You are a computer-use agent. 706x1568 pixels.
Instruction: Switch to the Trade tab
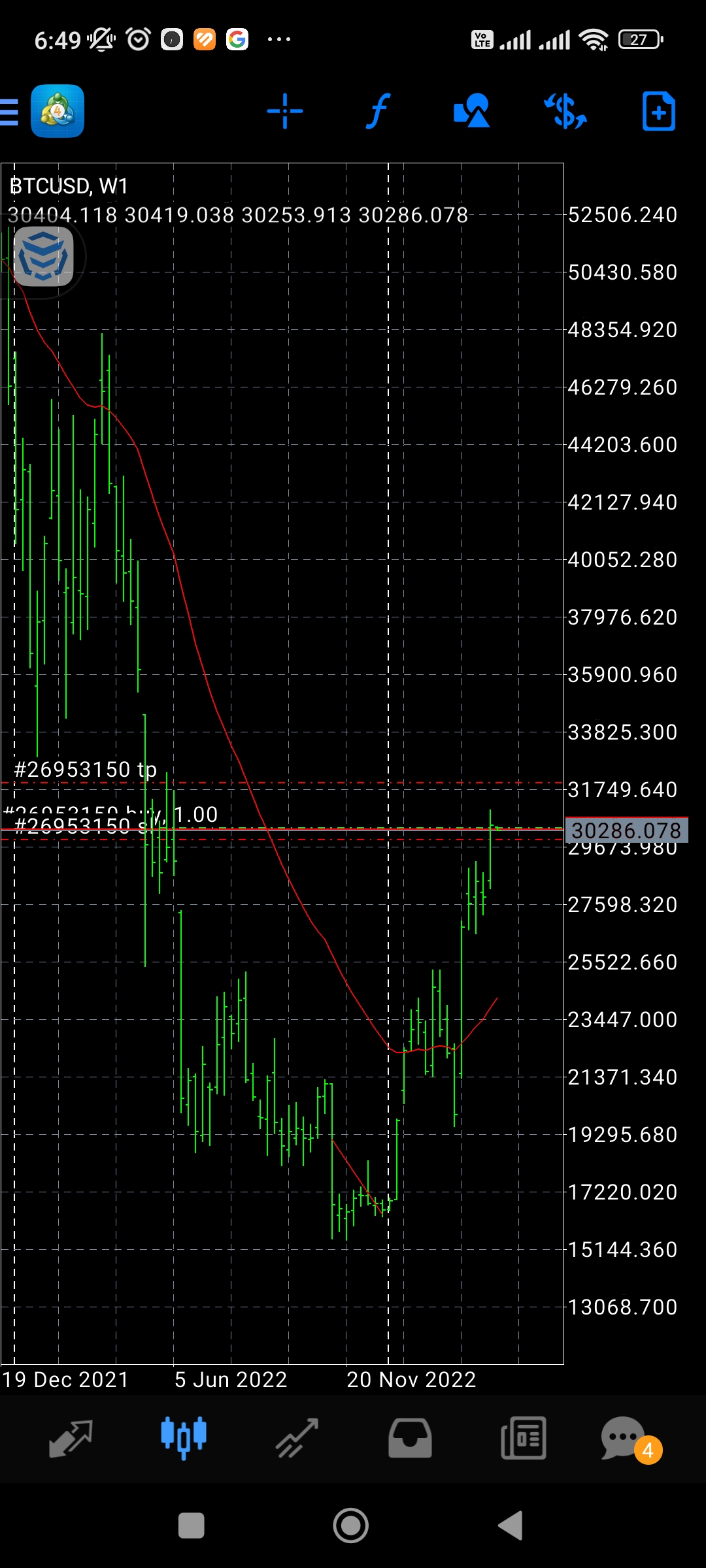(297, 1437)
